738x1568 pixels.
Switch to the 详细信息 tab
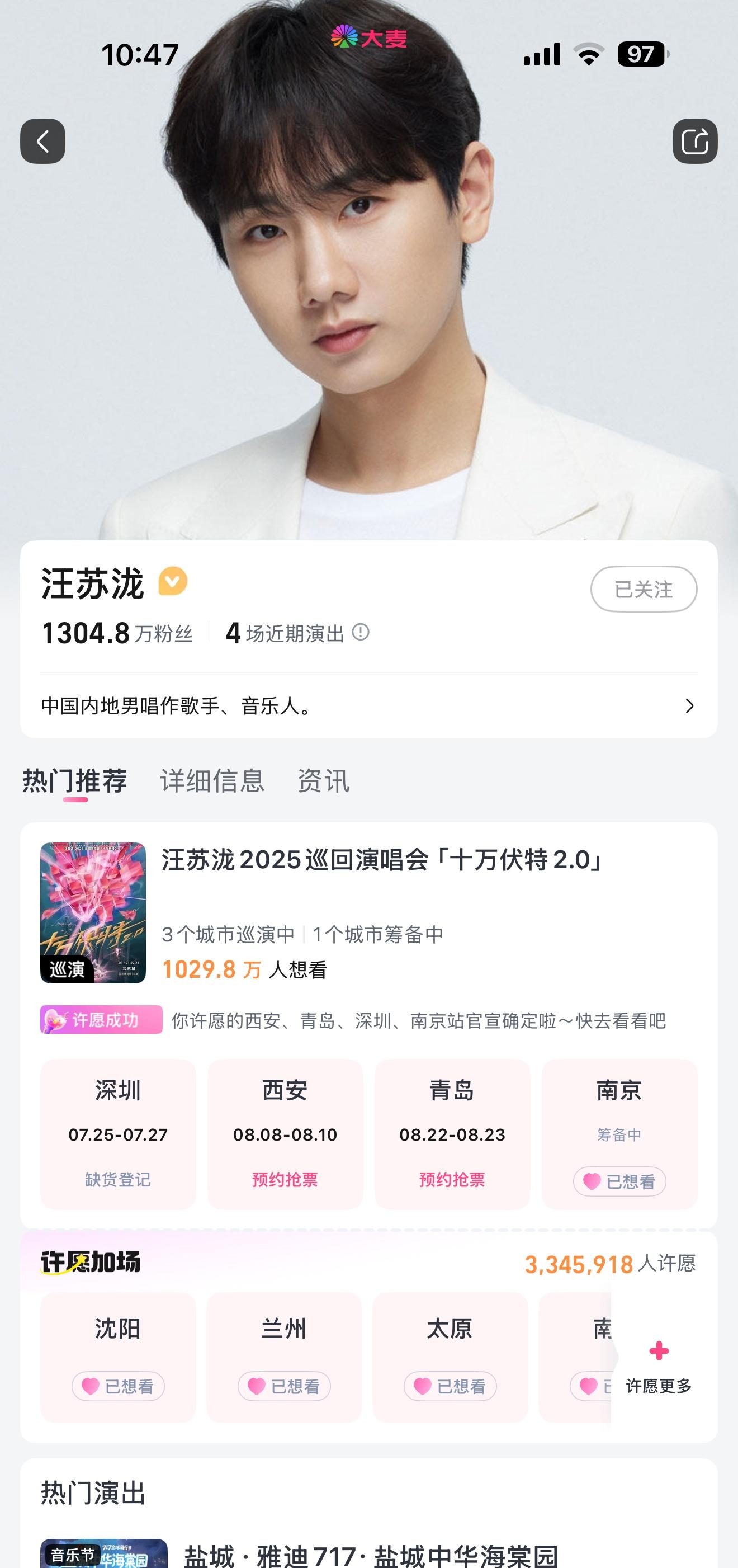coord(212,780)
